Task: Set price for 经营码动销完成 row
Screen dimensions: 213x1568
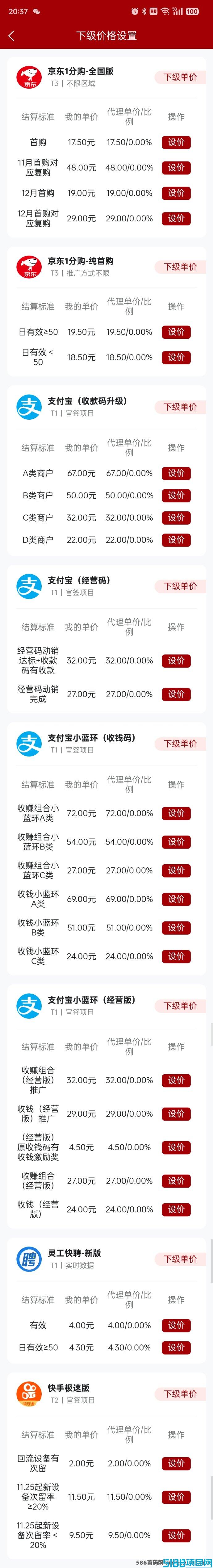Action: coord(176,694)
